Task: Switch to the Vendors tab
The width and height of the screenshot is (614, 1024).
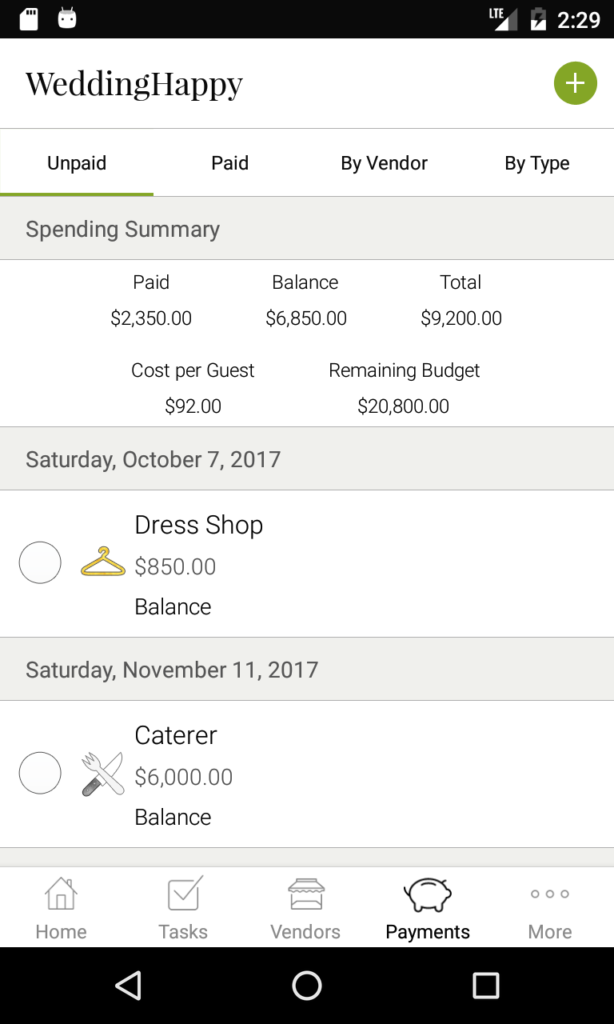Action: 306,908
